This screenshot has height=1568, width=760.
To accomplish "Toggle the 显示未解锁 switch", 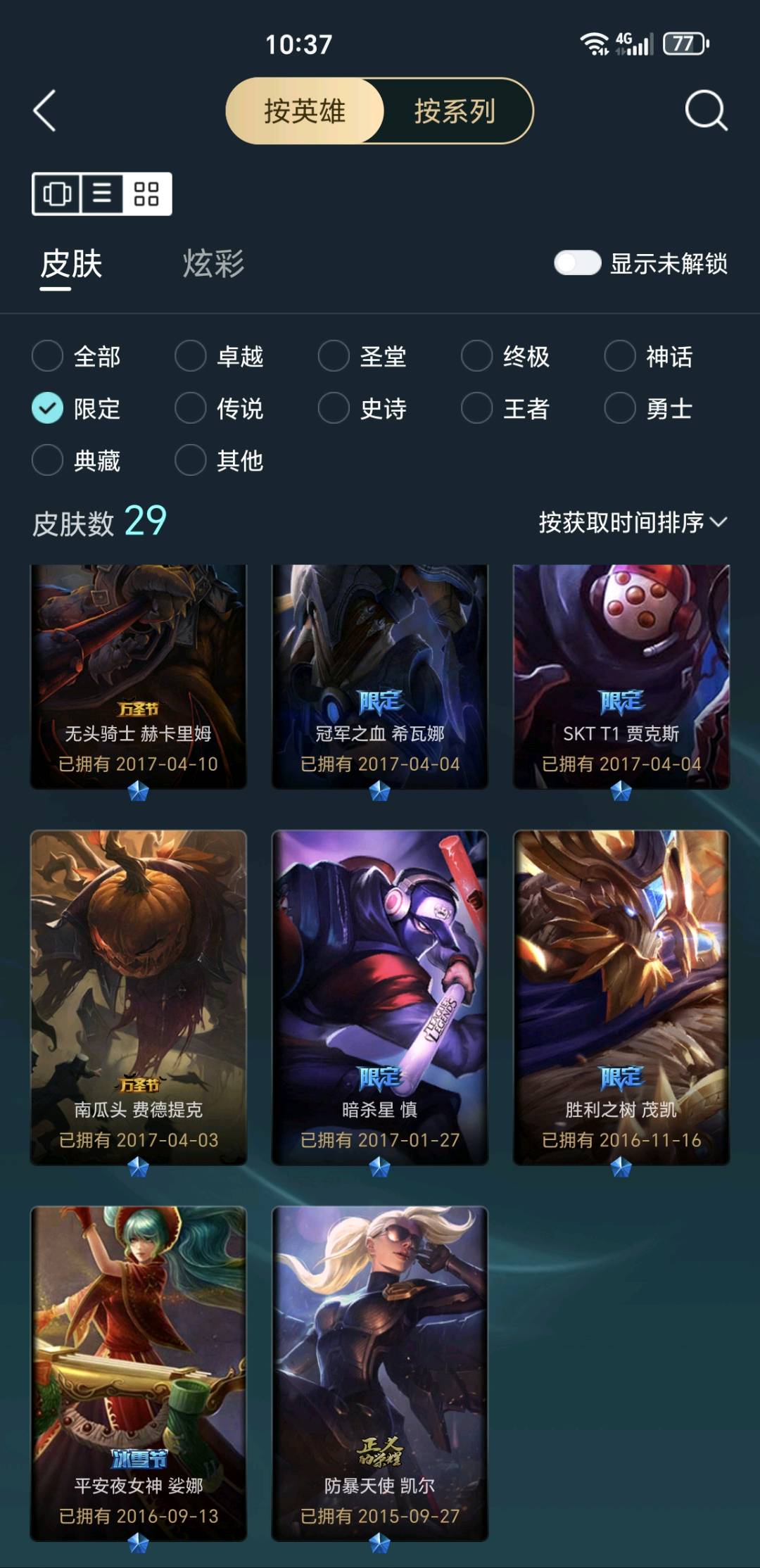I will pos(577,264).
